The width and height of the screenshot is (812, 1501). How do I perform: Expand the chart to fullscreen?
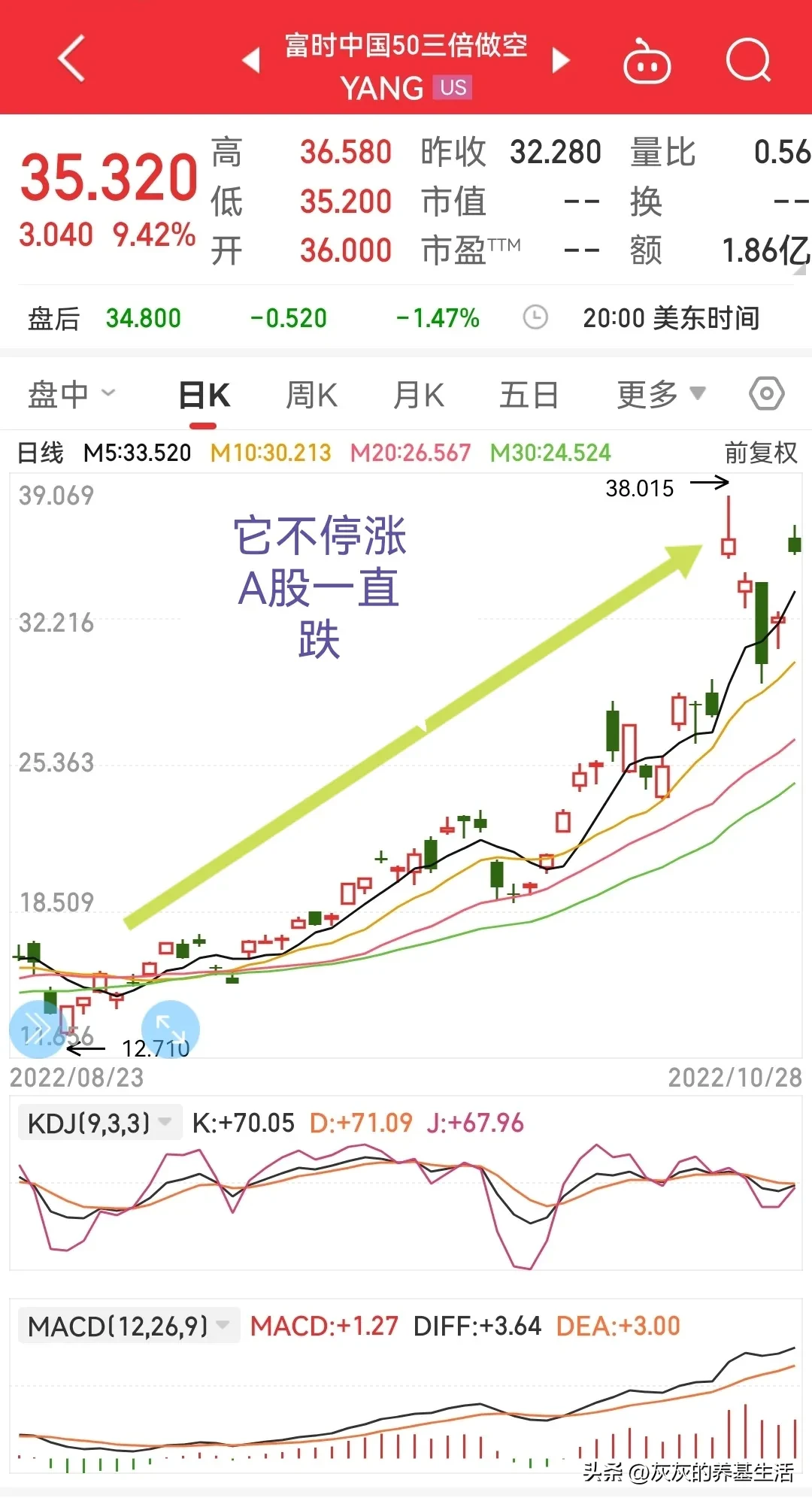click(171, 1029)
